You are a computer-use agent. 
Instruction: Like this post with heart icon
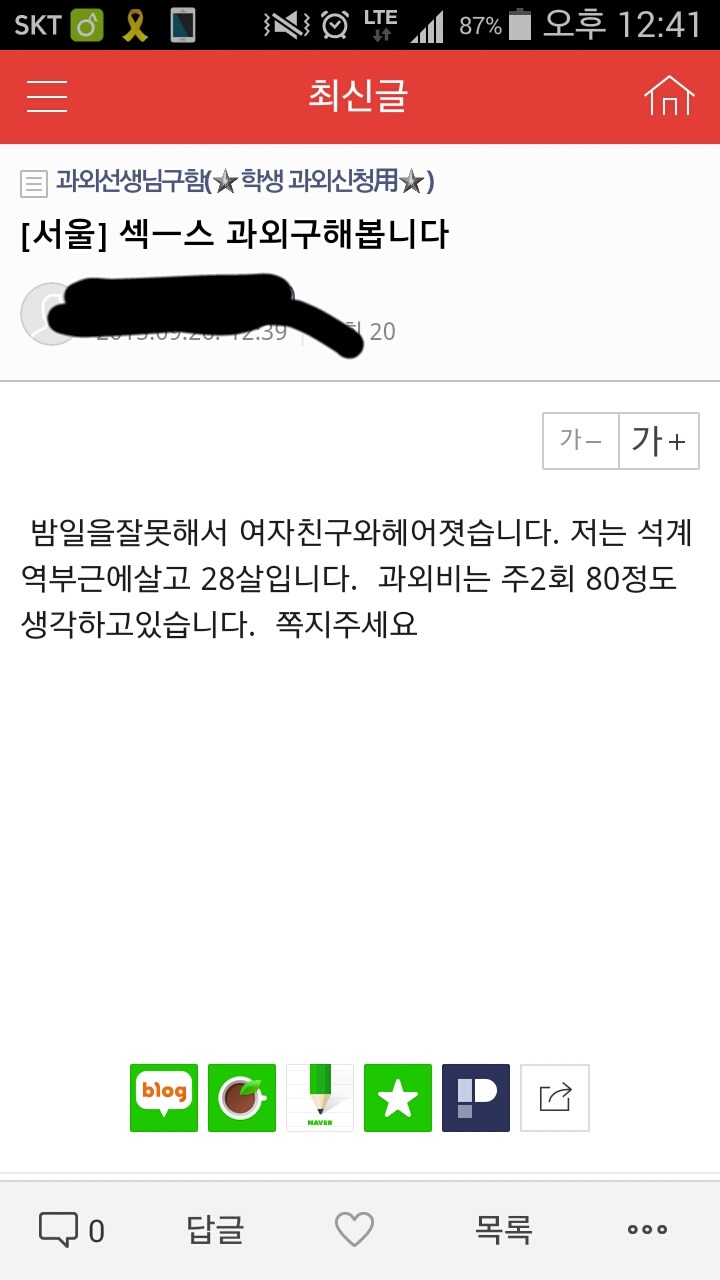(354, 1230)
